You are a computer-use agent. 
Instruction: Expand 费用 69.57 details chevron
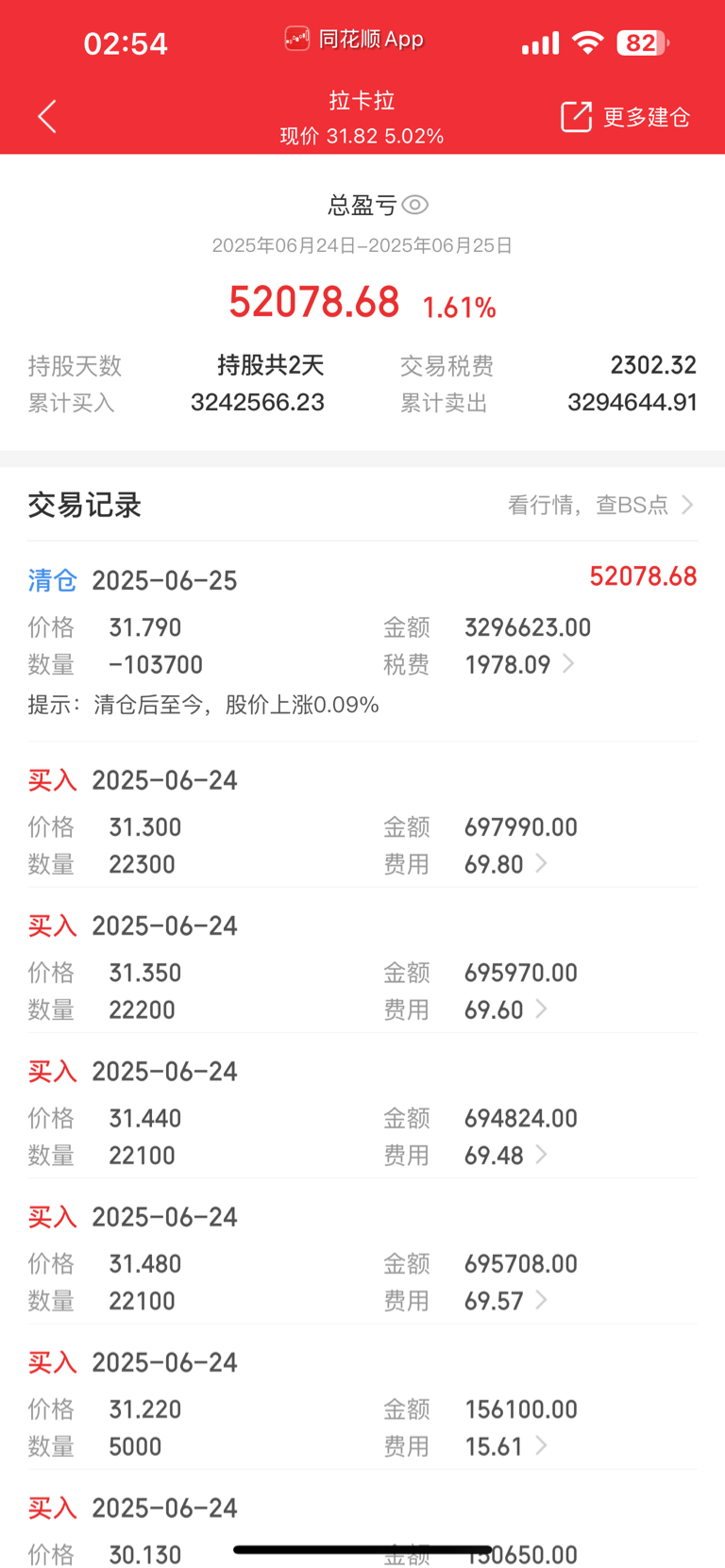click(541, 1299)
